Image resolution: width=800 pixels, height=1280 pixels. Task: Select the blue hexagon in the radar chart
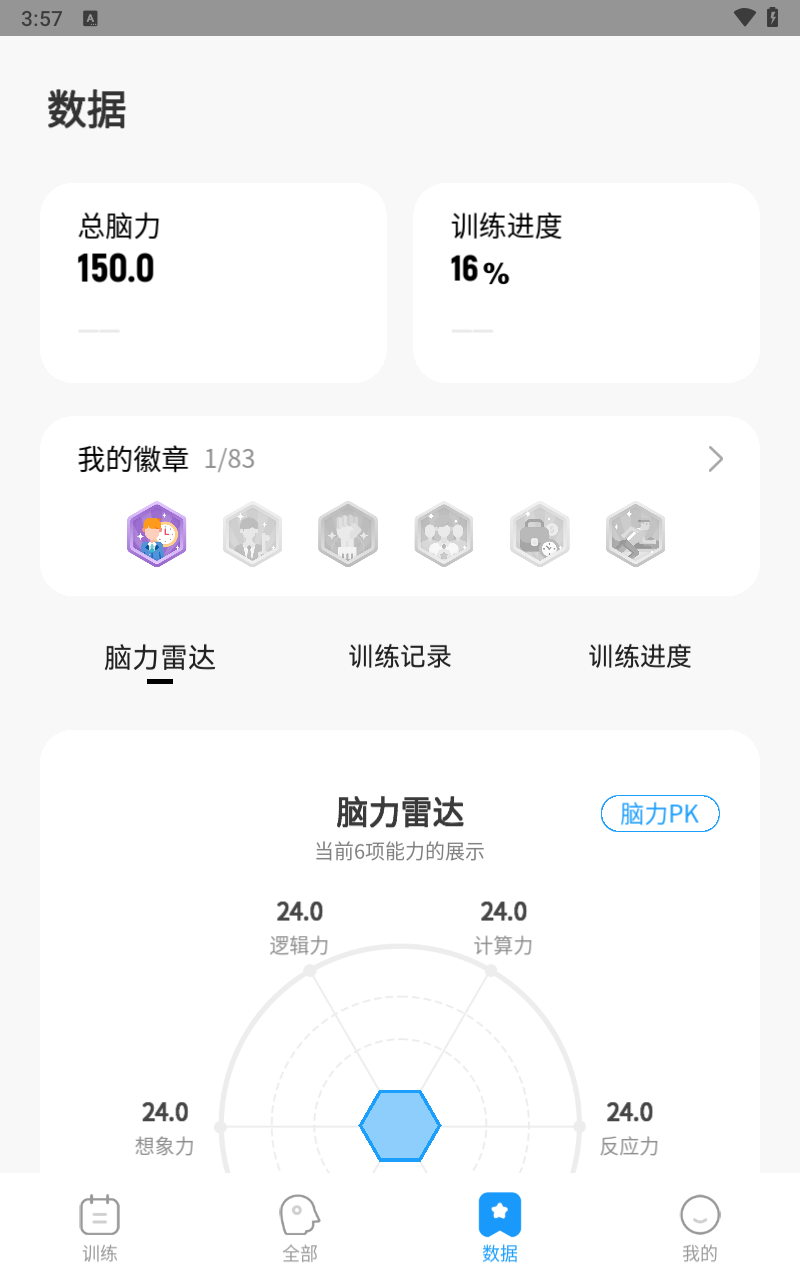pos(400,1124)
